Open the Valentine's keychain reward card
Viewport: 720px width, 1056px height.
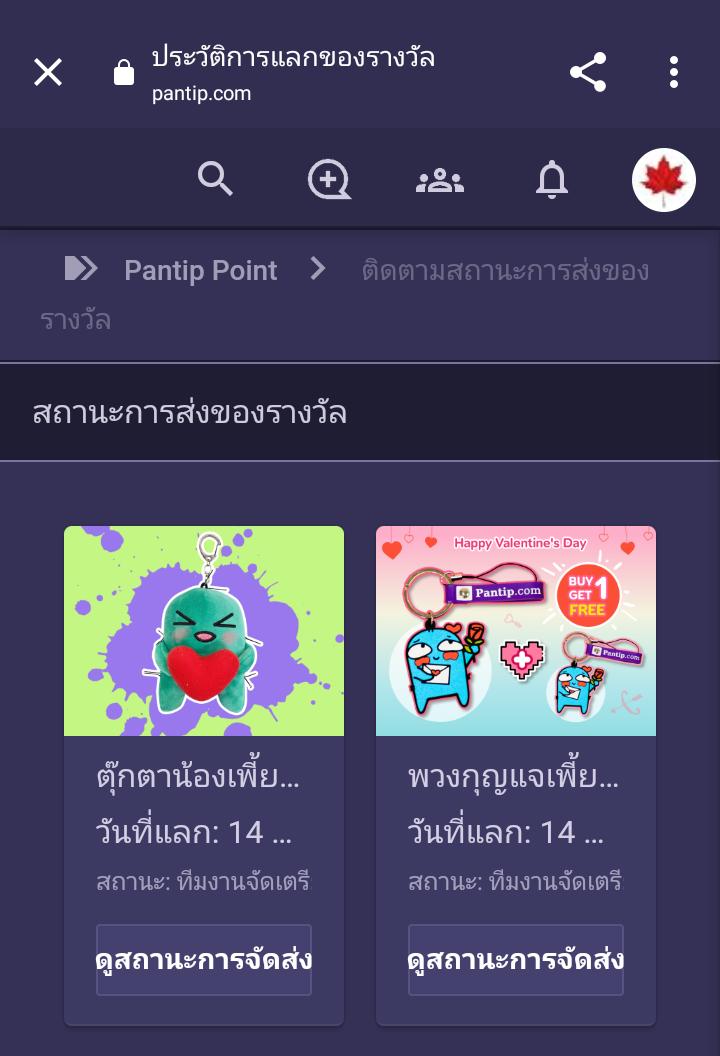(516, 631)
